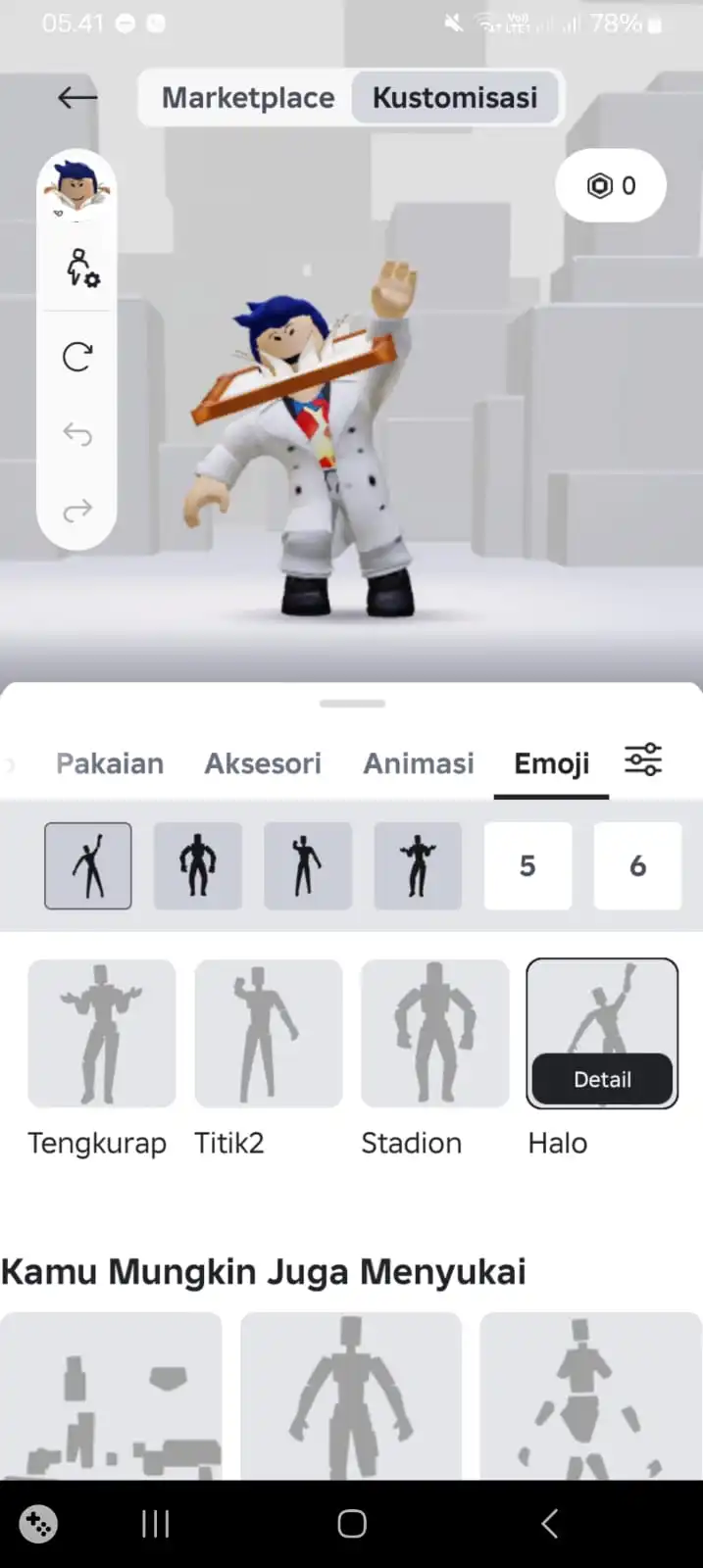This screenshot has width=703, height=1568.
Task: Open the Robux balance button
Action: coord(611,185)
